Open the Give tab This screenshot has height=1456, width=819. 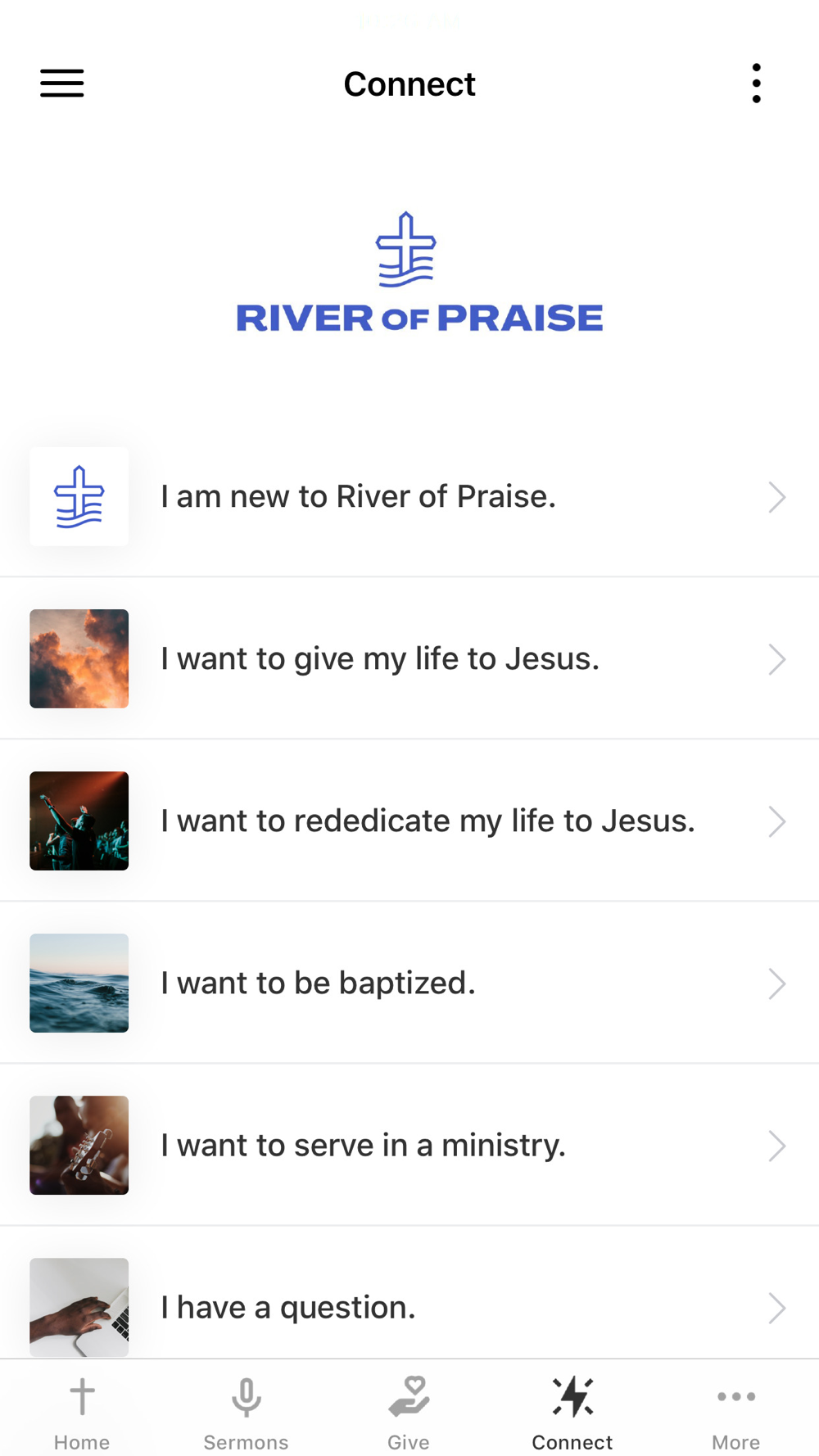point(409,1412)
